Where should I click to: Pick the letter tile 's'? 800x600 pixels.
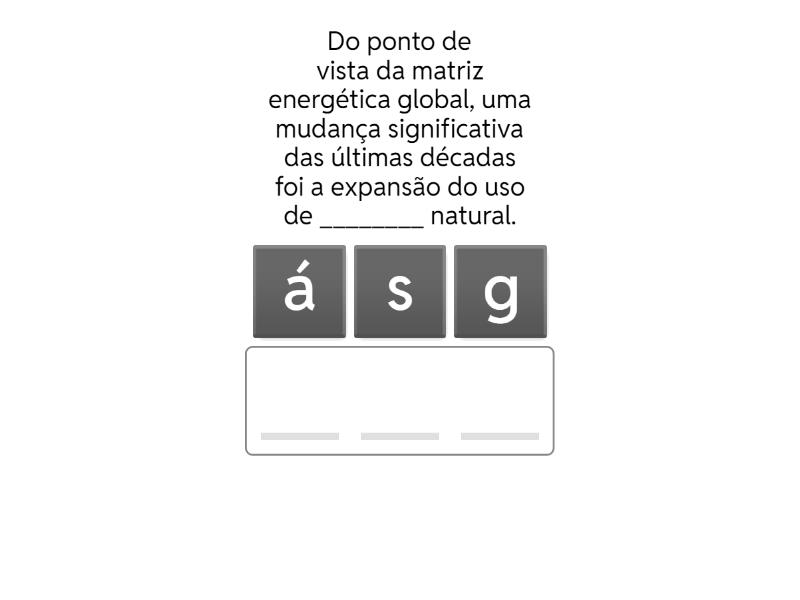point(400,291)
